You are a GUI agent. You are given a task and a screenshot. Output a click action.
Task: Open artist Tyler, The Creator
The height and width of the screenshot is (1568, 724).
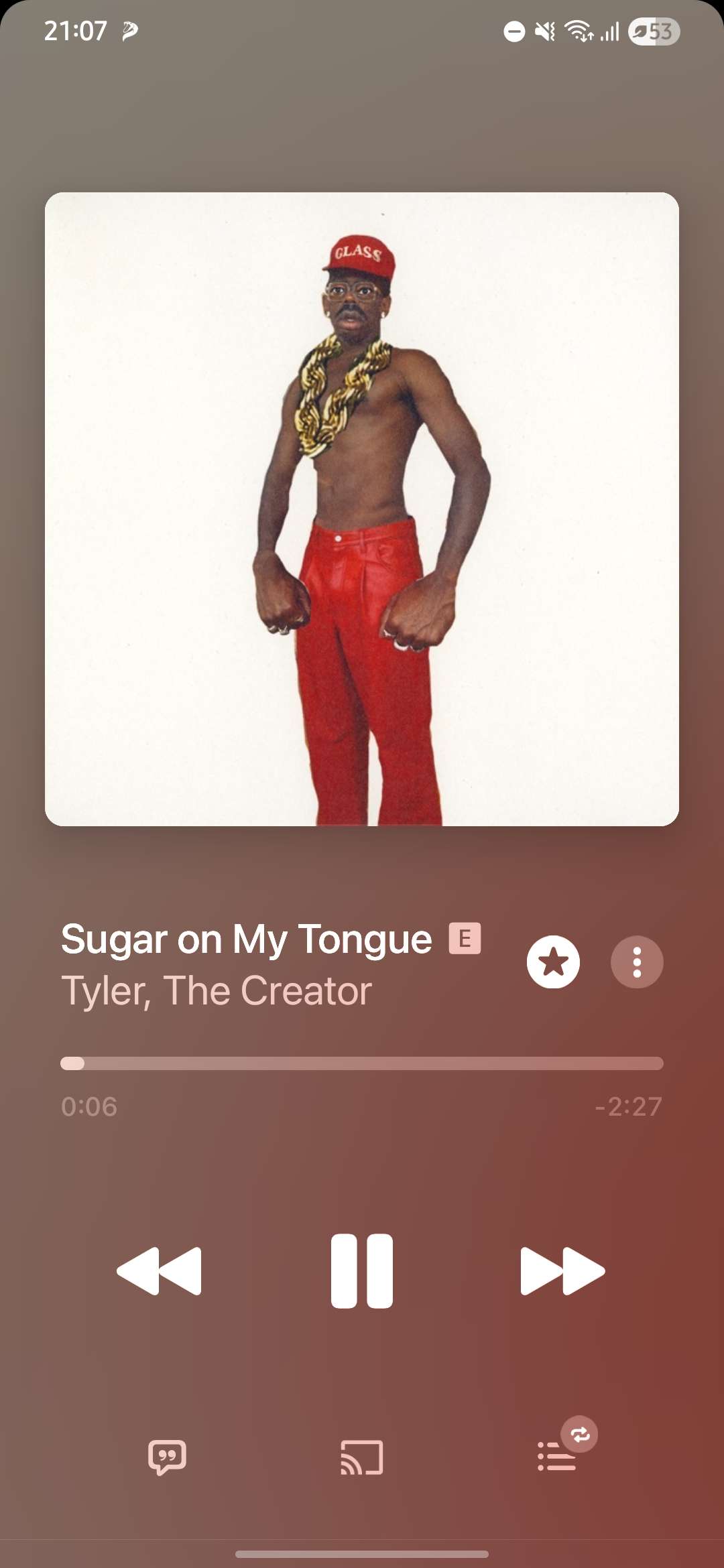pyautogui.click(x=217, y=990)
